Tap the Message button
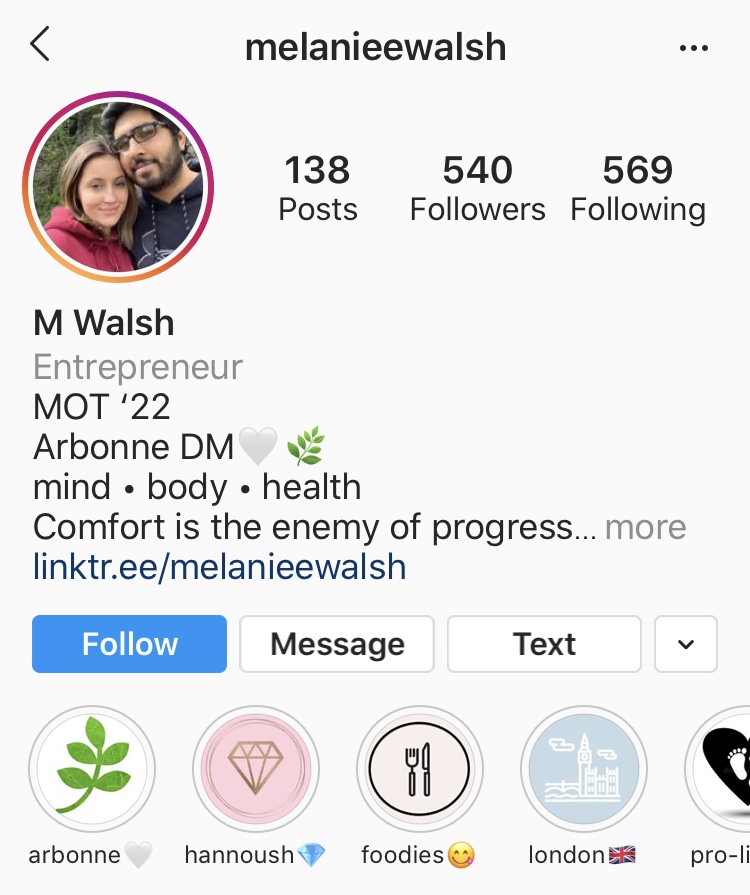The image size is (750, 895). 337,644
